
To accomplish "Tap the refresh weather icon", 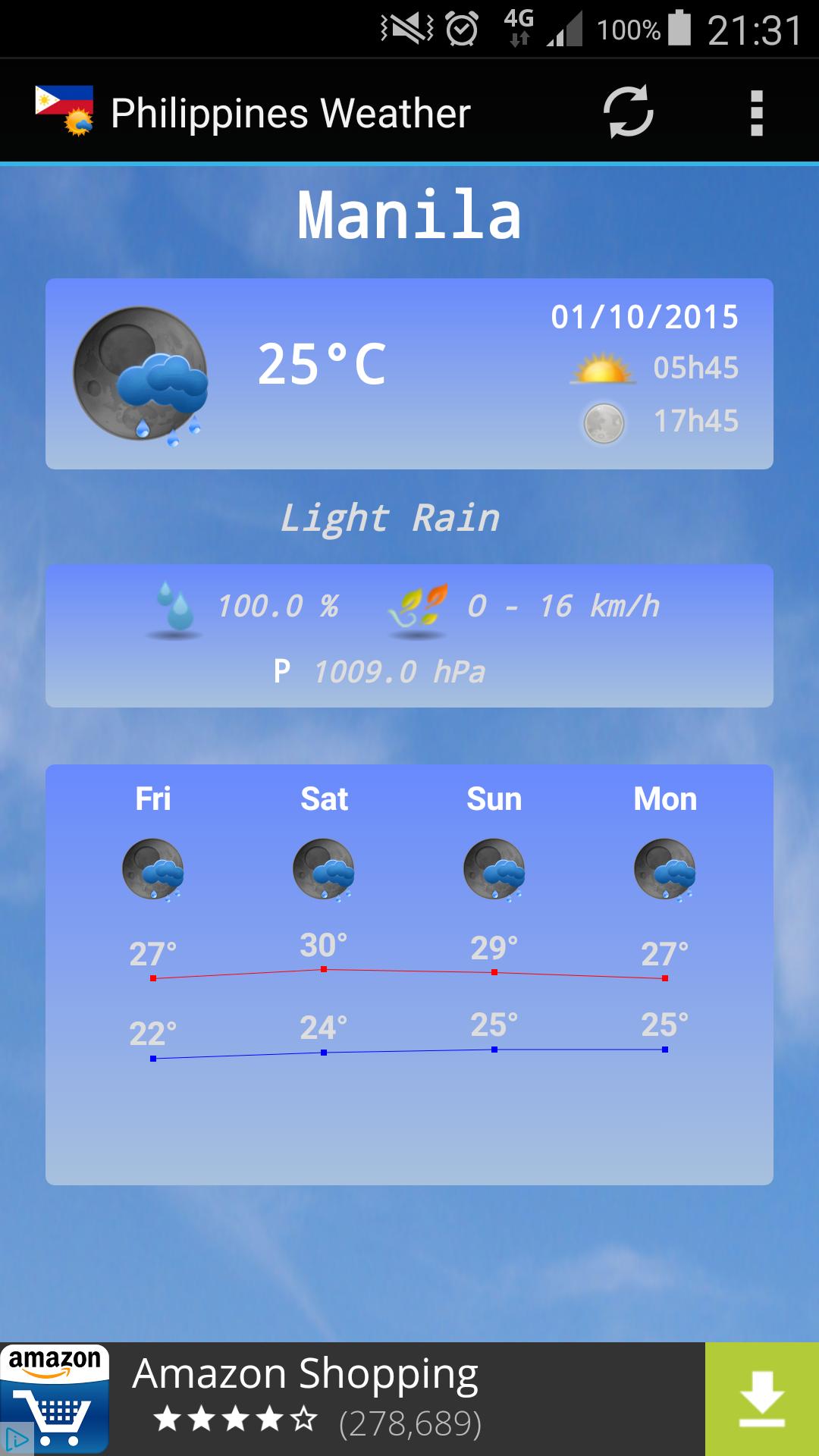I will 628,112.
